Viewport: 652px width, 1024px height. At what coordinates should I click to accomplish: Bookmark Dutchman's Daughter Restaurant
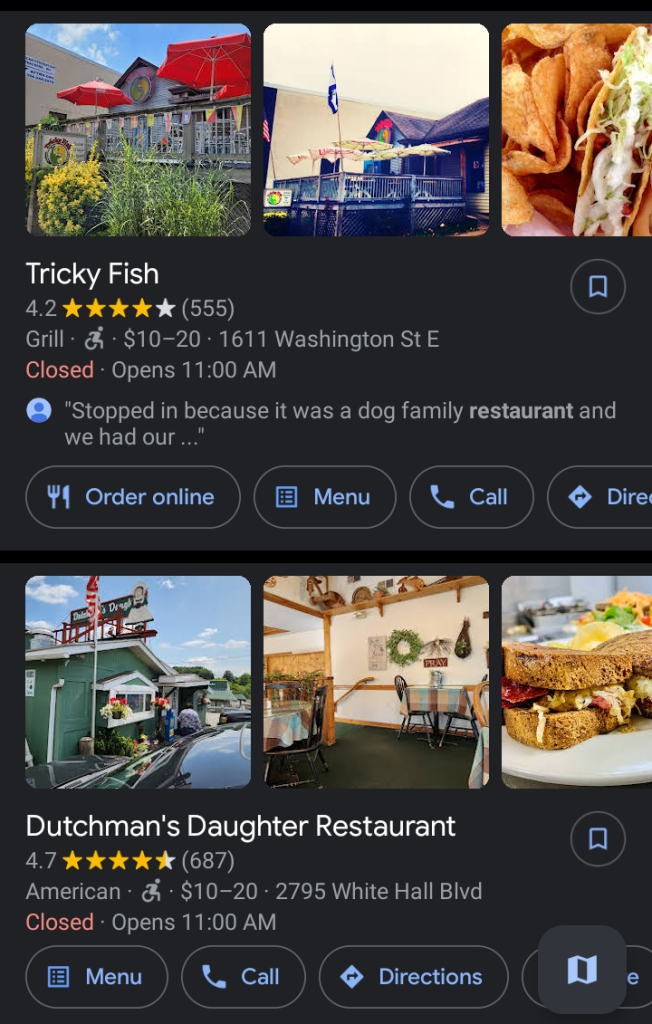597,839
